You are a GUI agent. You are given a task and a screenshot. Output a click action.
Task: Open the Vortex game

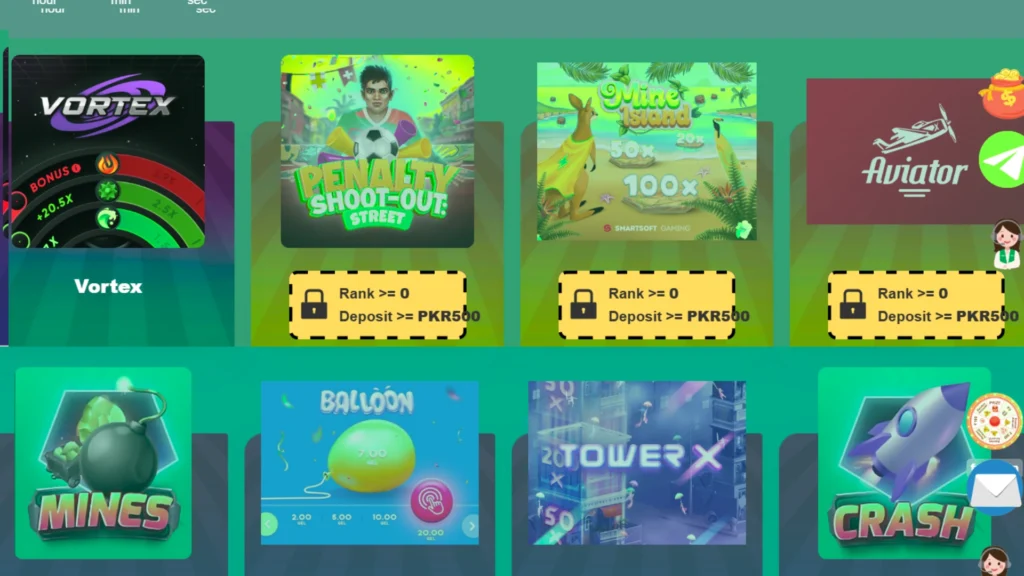[x=108, y=152]
